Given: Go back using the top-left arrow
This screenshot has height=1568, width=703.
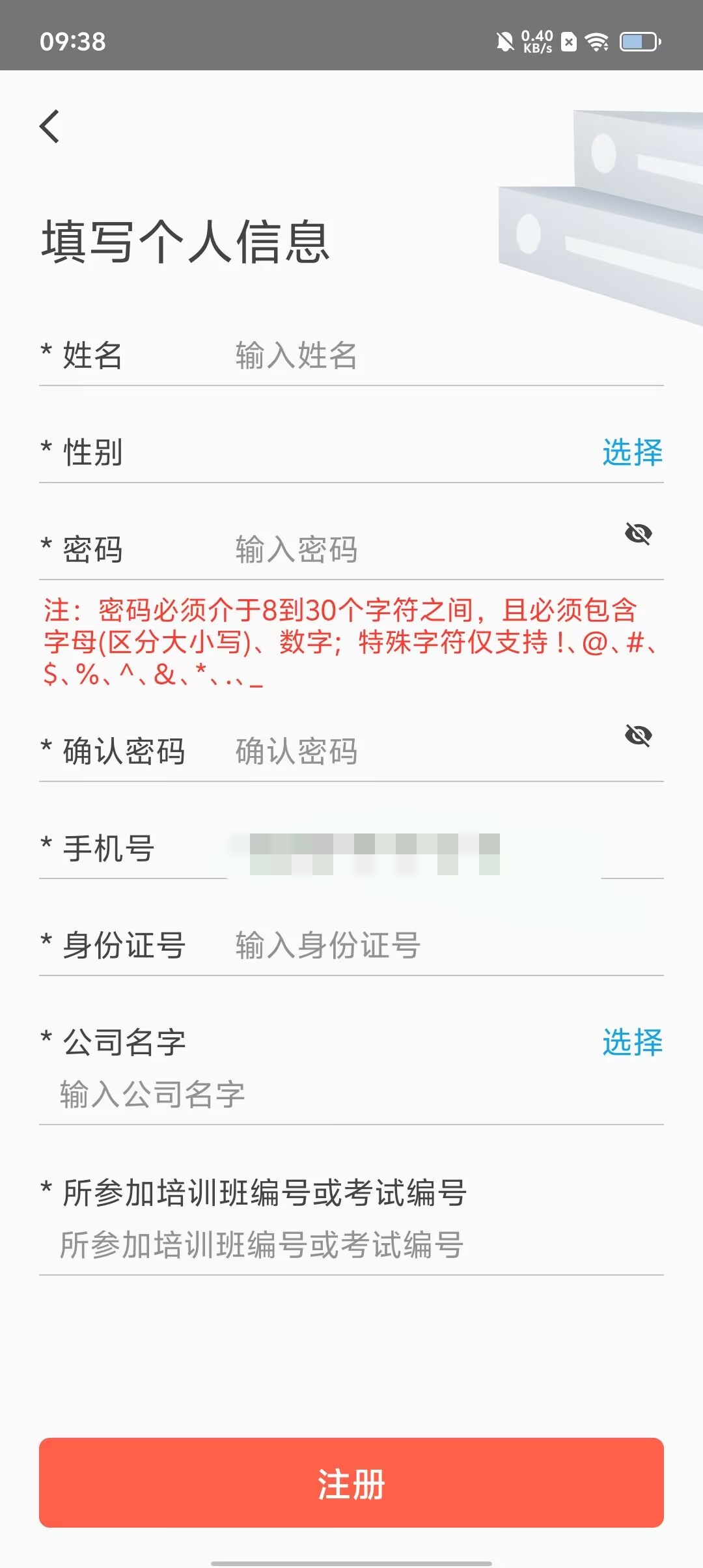Looking at the screenshot, I should tap(50, 126).
